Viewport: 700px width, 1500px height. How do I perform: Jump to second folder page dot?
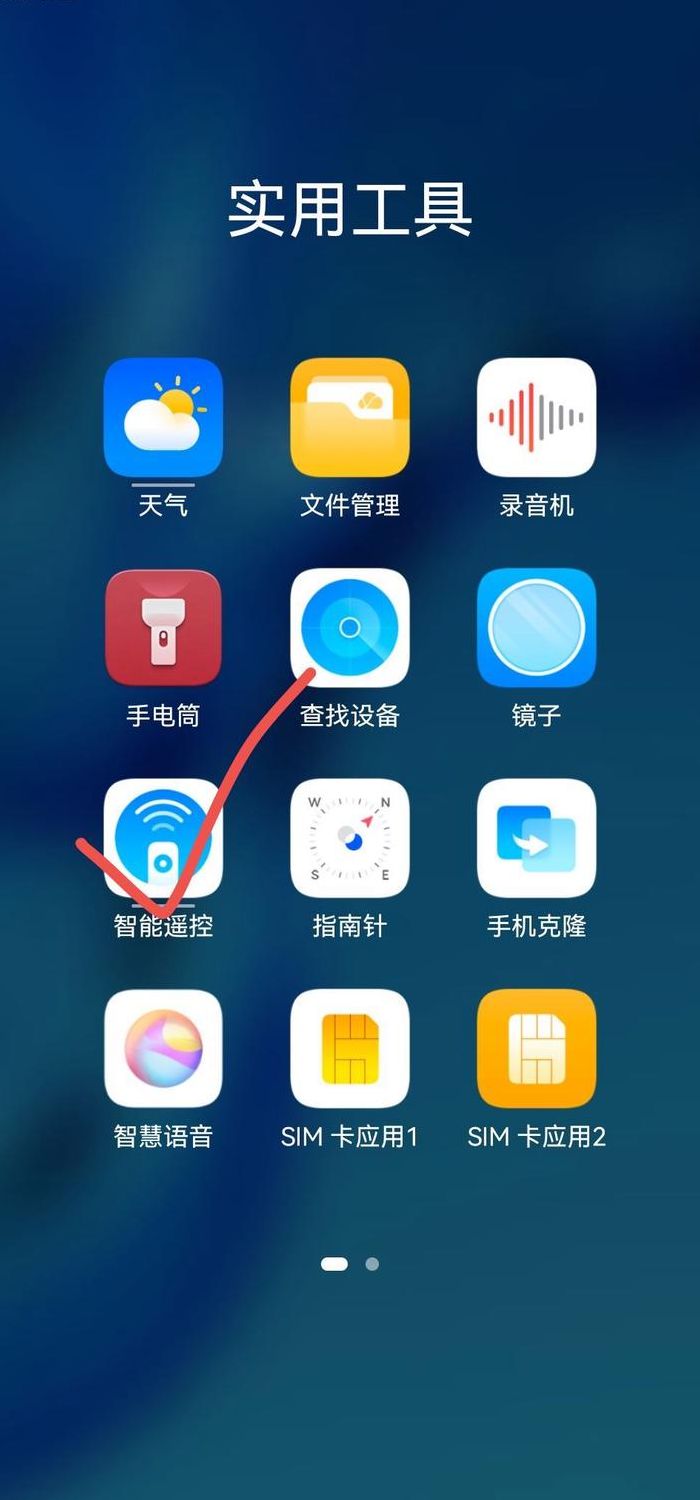tap(372, 1264)
